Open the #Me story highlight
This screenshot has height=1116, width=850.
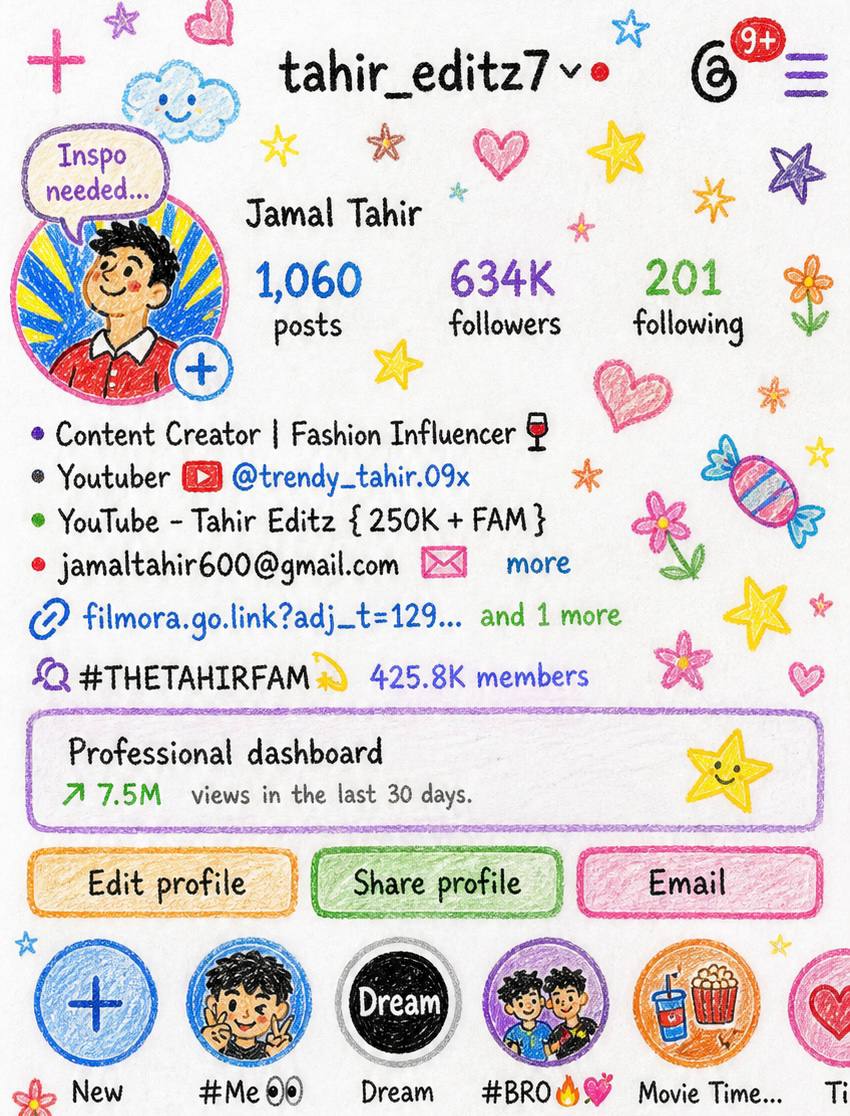point(249,1002)
